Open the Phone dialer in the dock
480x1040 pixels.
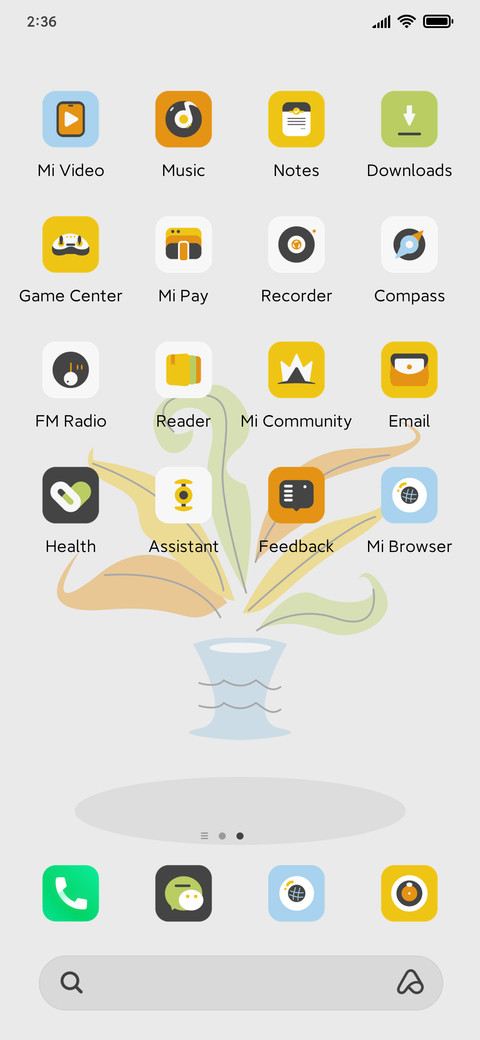coord(71,893)
